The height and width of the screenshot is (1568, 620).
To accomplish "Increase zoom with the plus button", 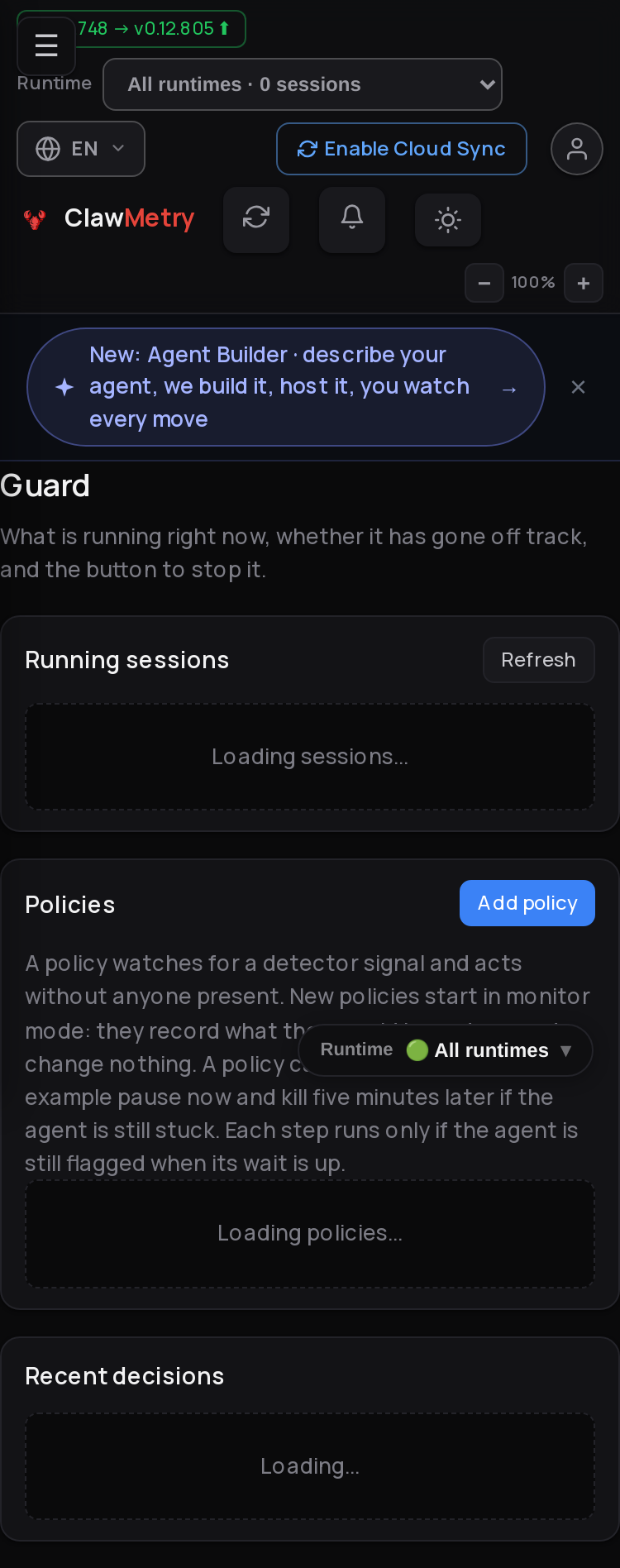I will point(584,283).
